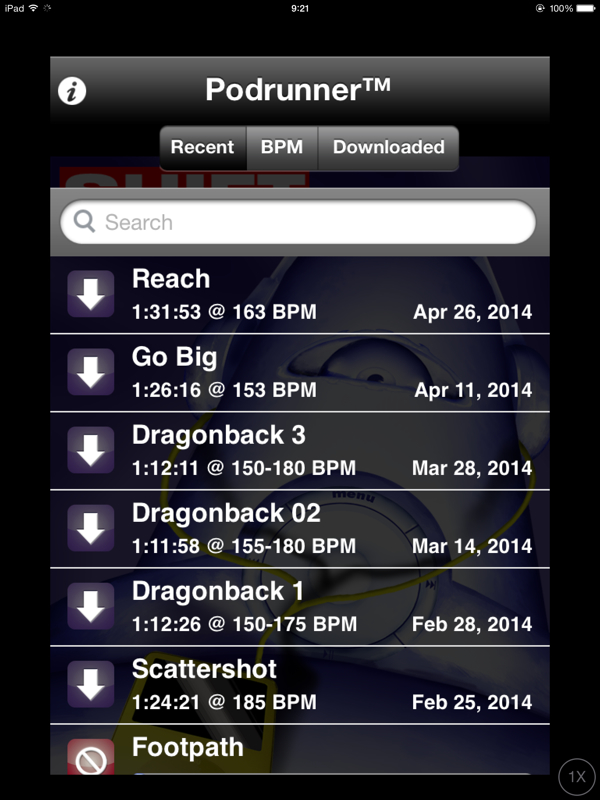The height and width of the screenshot is (800, 600).
Task: Download Dragonback 1 episode
Action: tap(91, 607)
